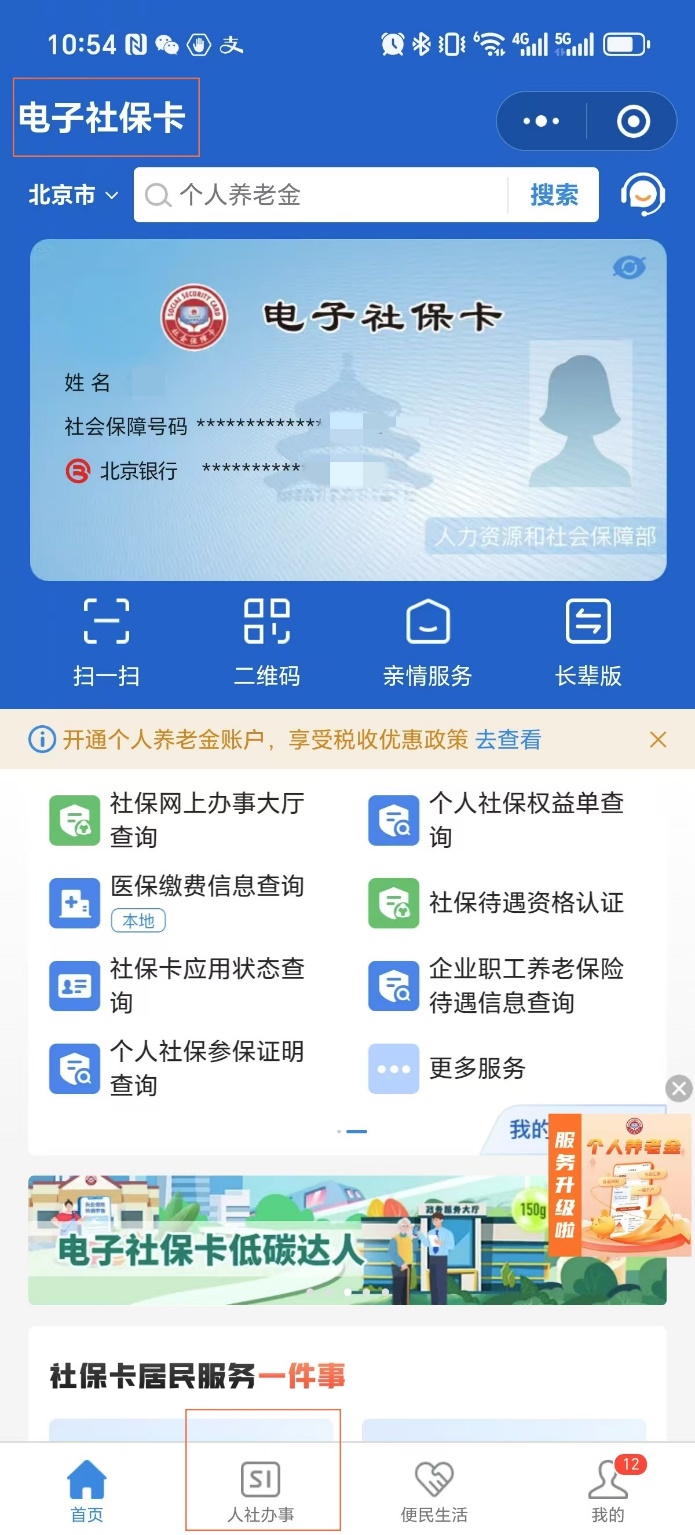Tap the 去查看 link in the notice

(508, 740)
